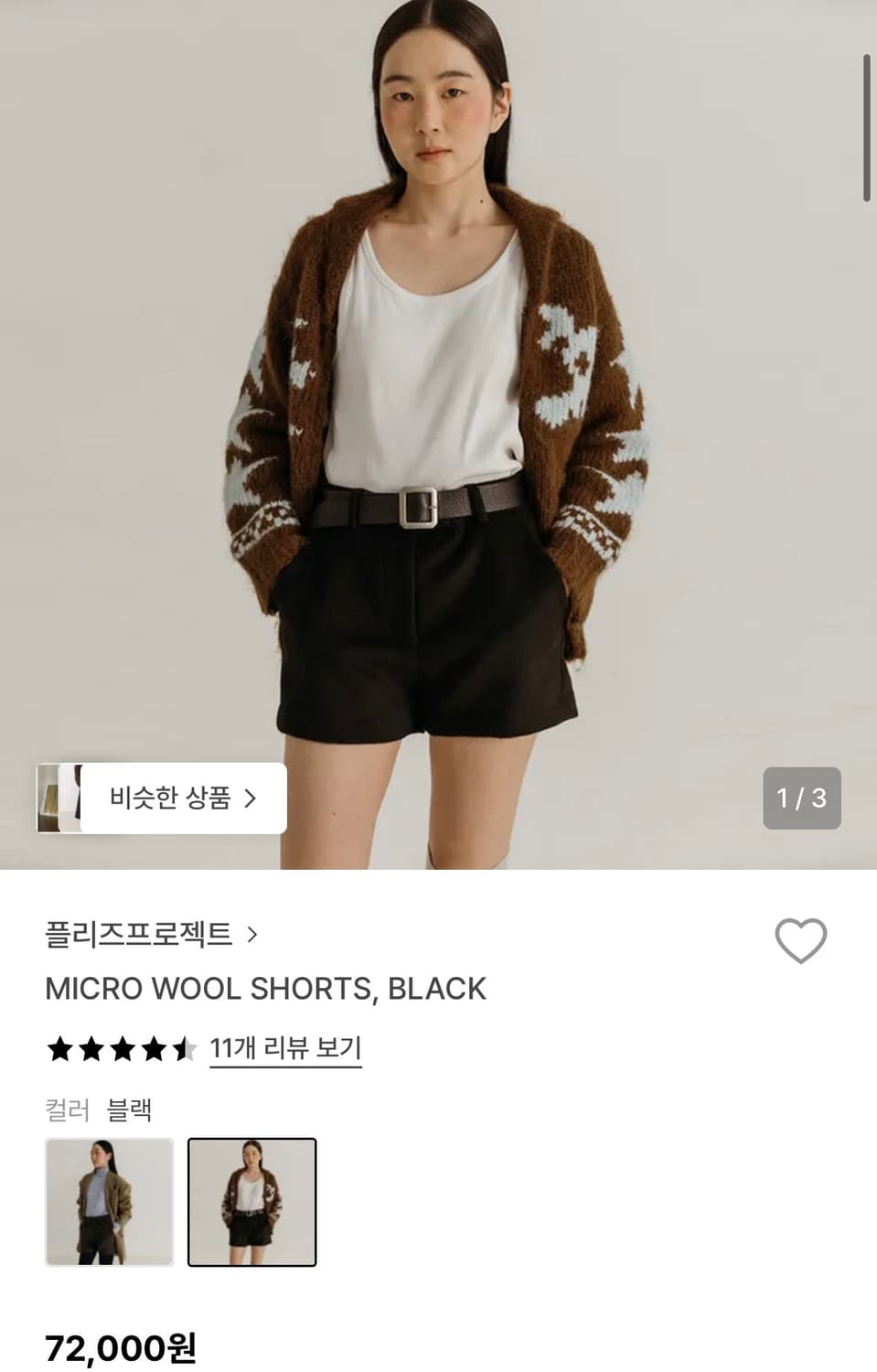
Task: Select the first outfit thumbnail
Action: [x=109, y=1202]
